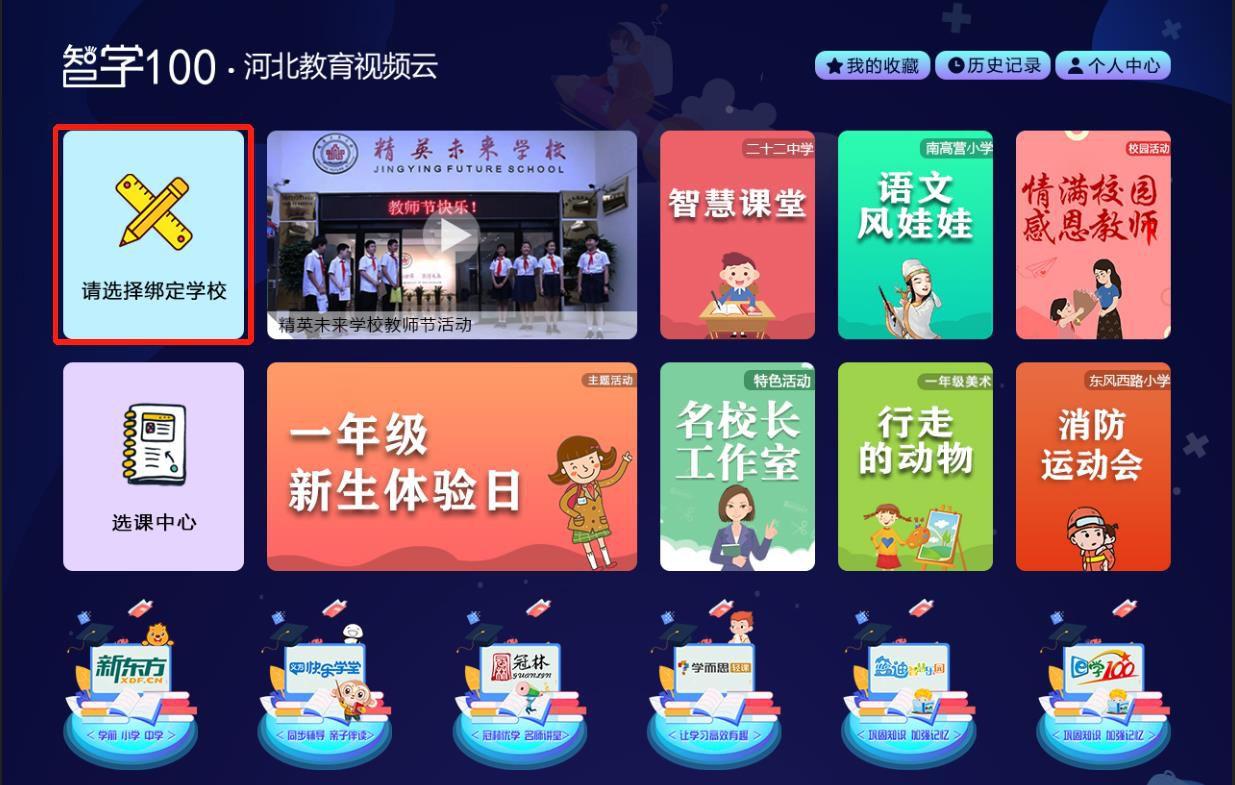Open 选课中心
The image size is (1235, 785).
(x=153, y=466)
